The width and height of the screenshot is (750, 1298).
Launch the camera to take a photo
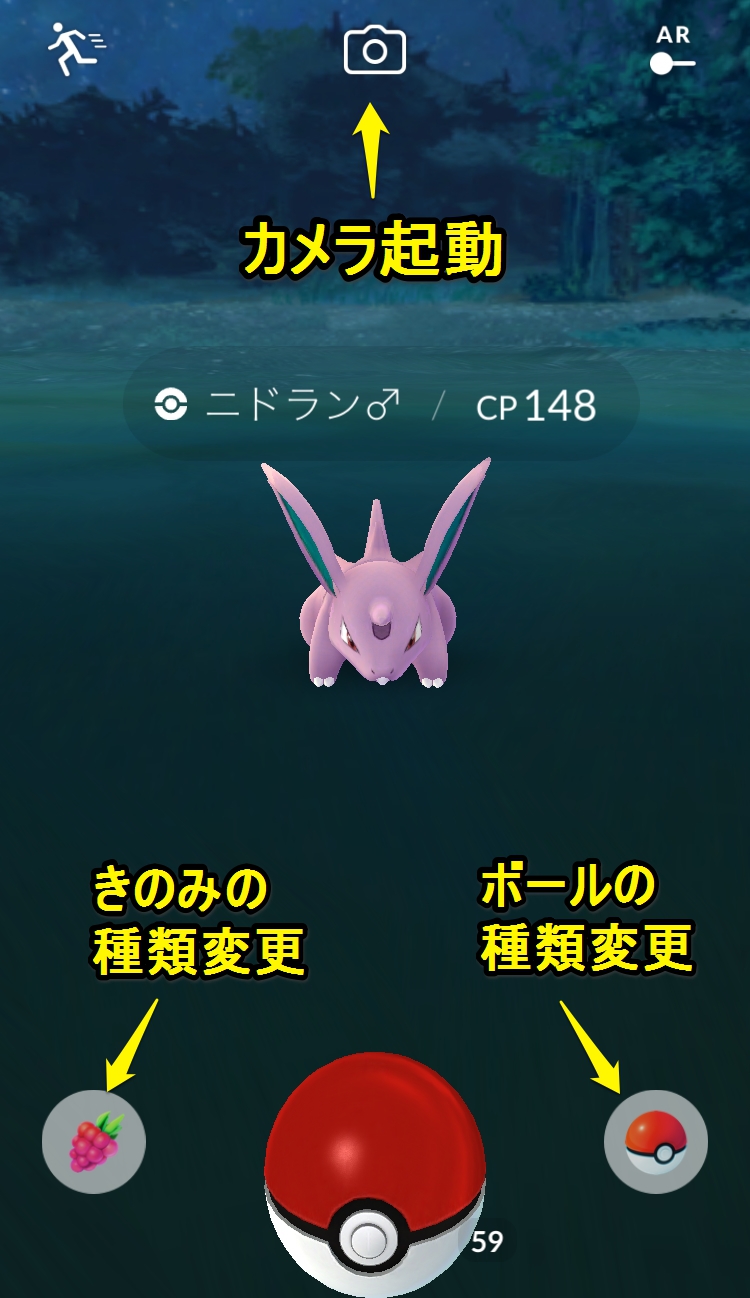[374, 51]
